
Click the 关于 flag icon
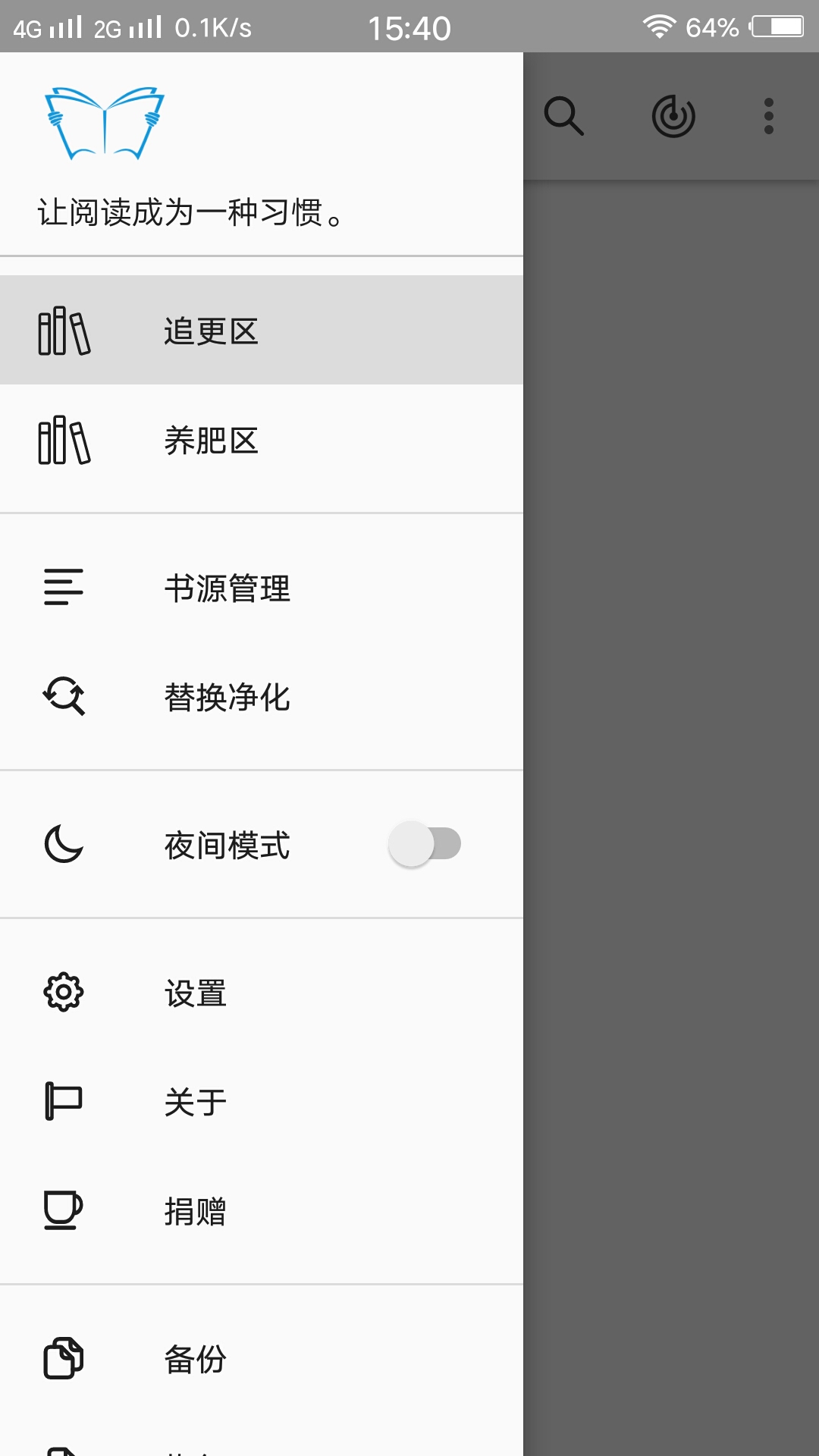point(64,1102)
